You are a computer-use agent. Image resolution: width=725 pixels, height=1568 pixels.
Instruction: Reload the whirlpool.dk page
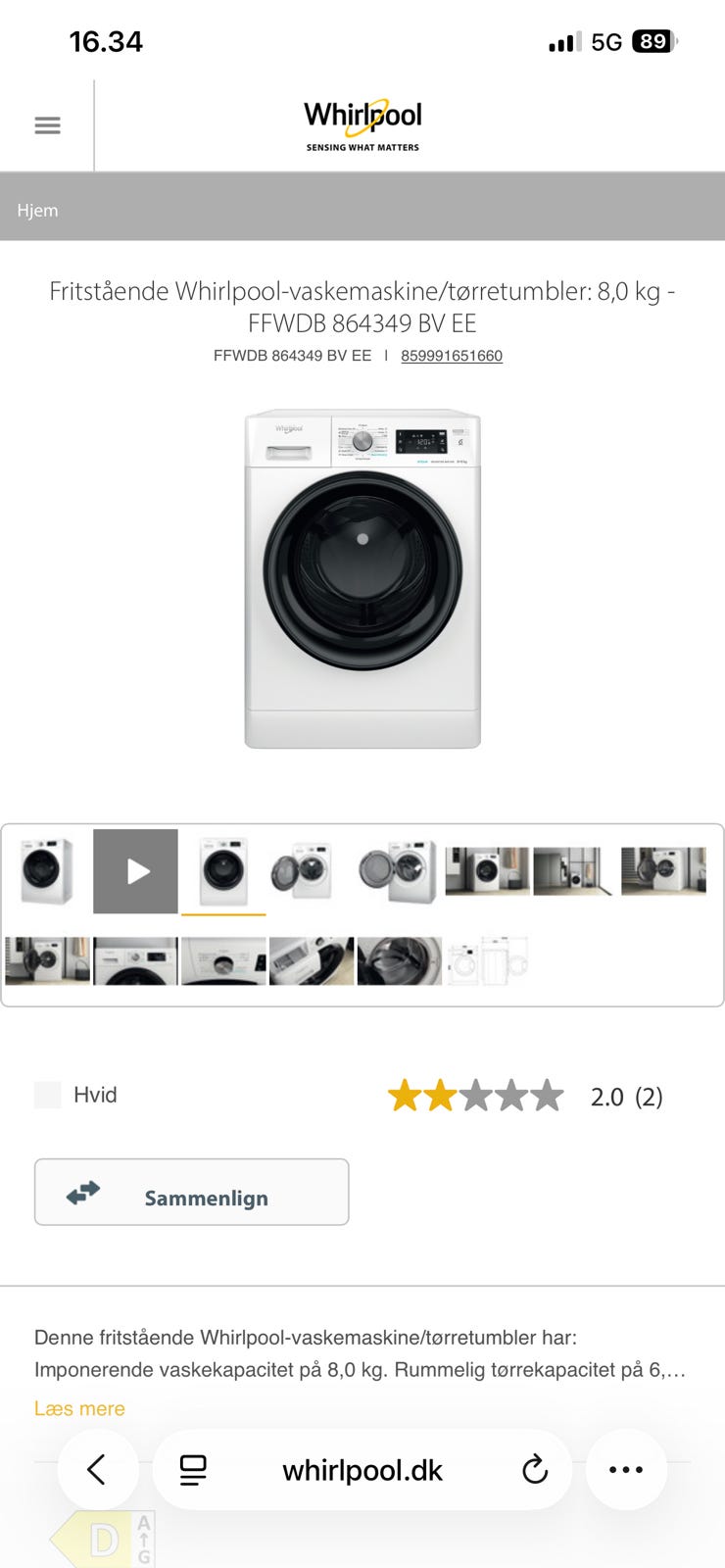(535, 1469)
